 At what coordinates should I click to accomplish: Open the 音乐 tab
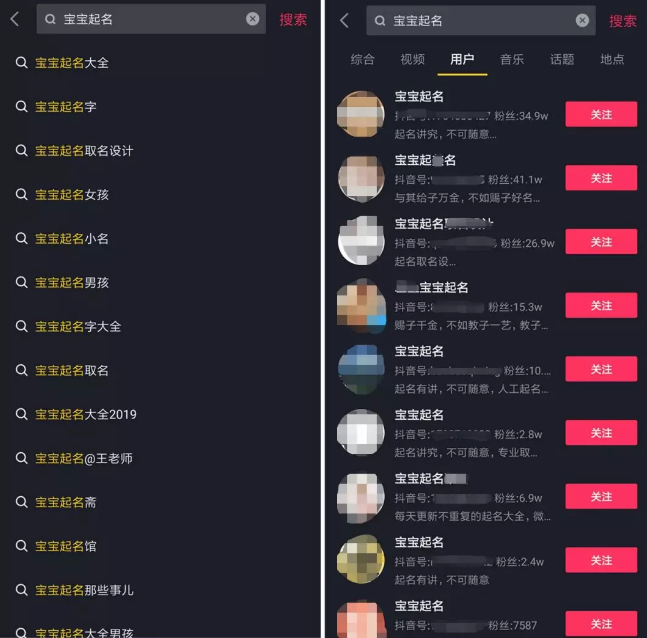tap(512, 59)
